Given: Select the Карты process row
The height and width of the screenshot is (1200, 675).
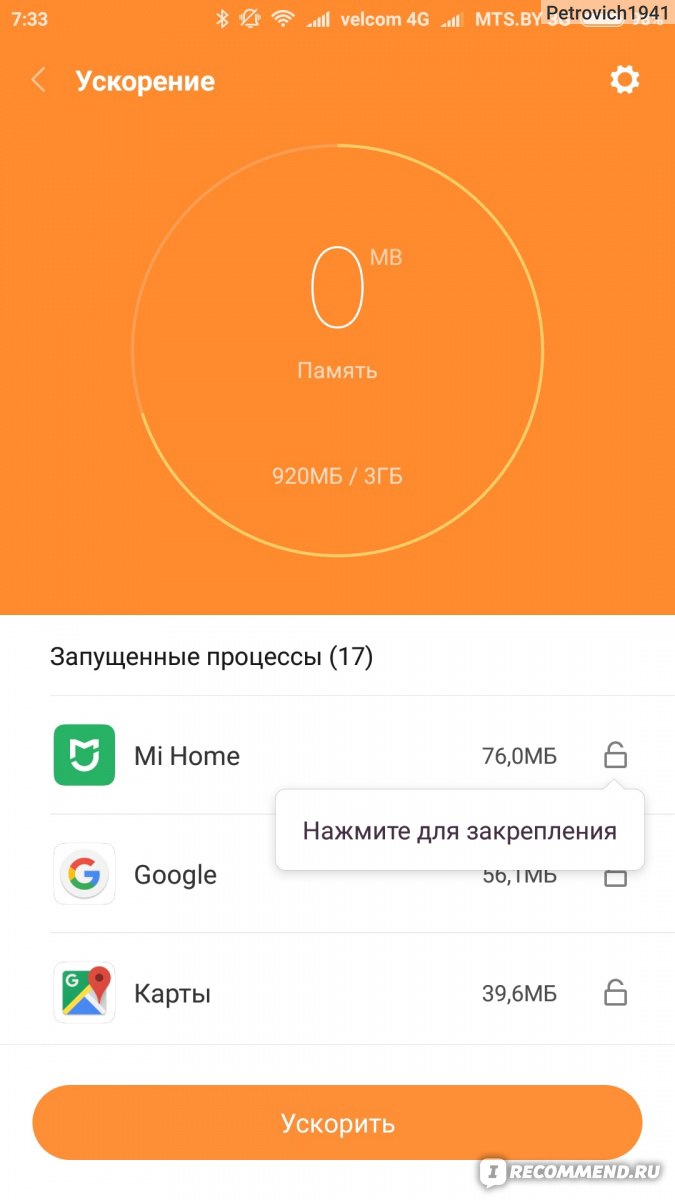Looking at the screenshot, I should [x=337, y=992].
